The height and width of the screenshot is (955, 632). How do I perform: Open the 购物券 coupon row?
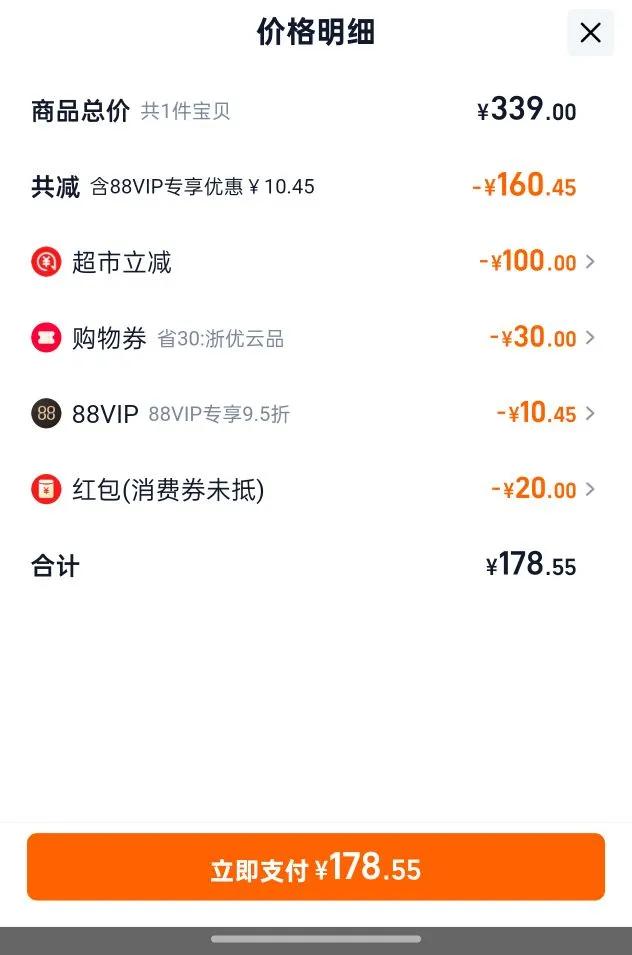pyautogui.click(x=313, y=337)
